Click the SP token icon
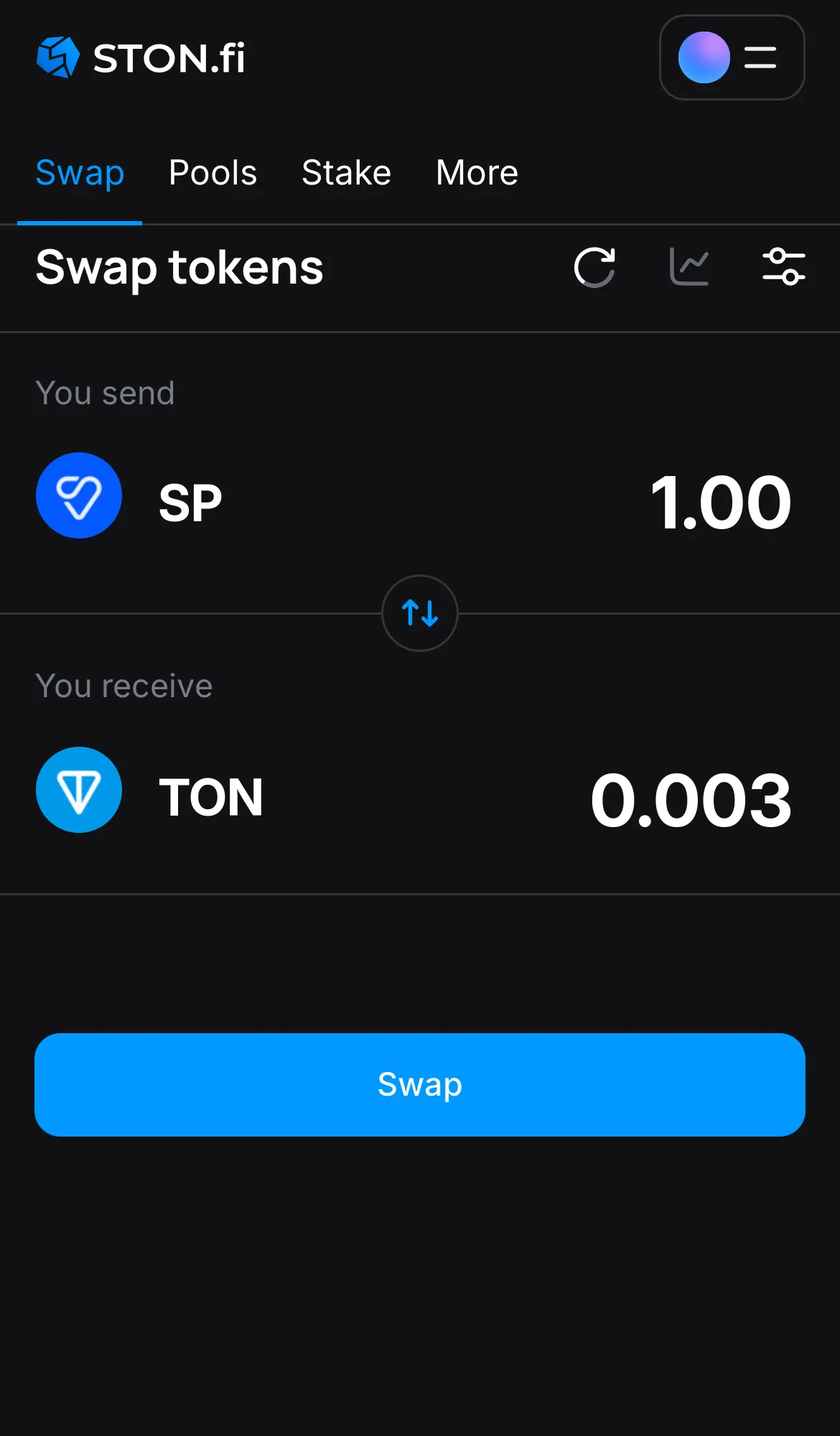This screenshot has width=840, height=1436. [79, 495]
